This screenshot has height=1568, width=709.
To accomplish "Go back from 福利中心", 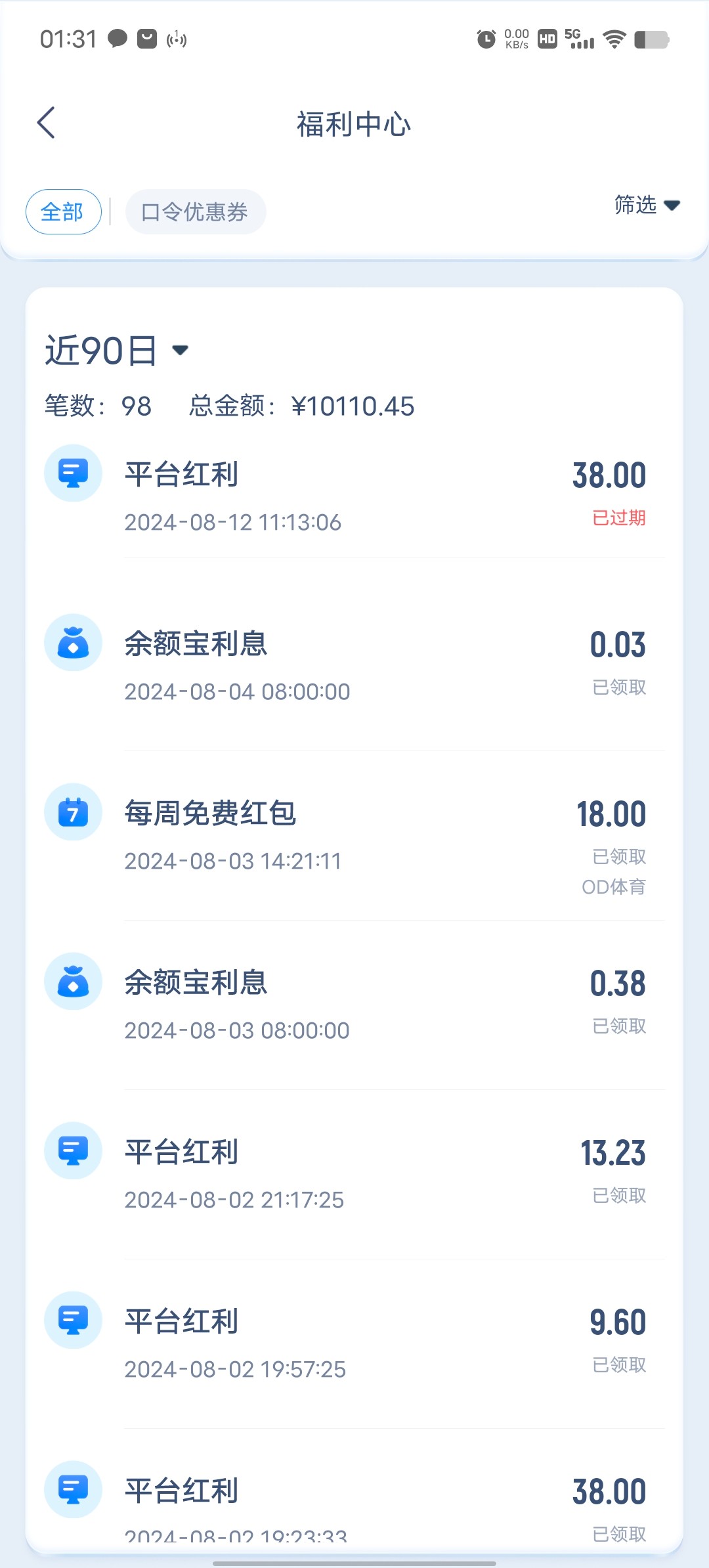I will pos(46,123).
